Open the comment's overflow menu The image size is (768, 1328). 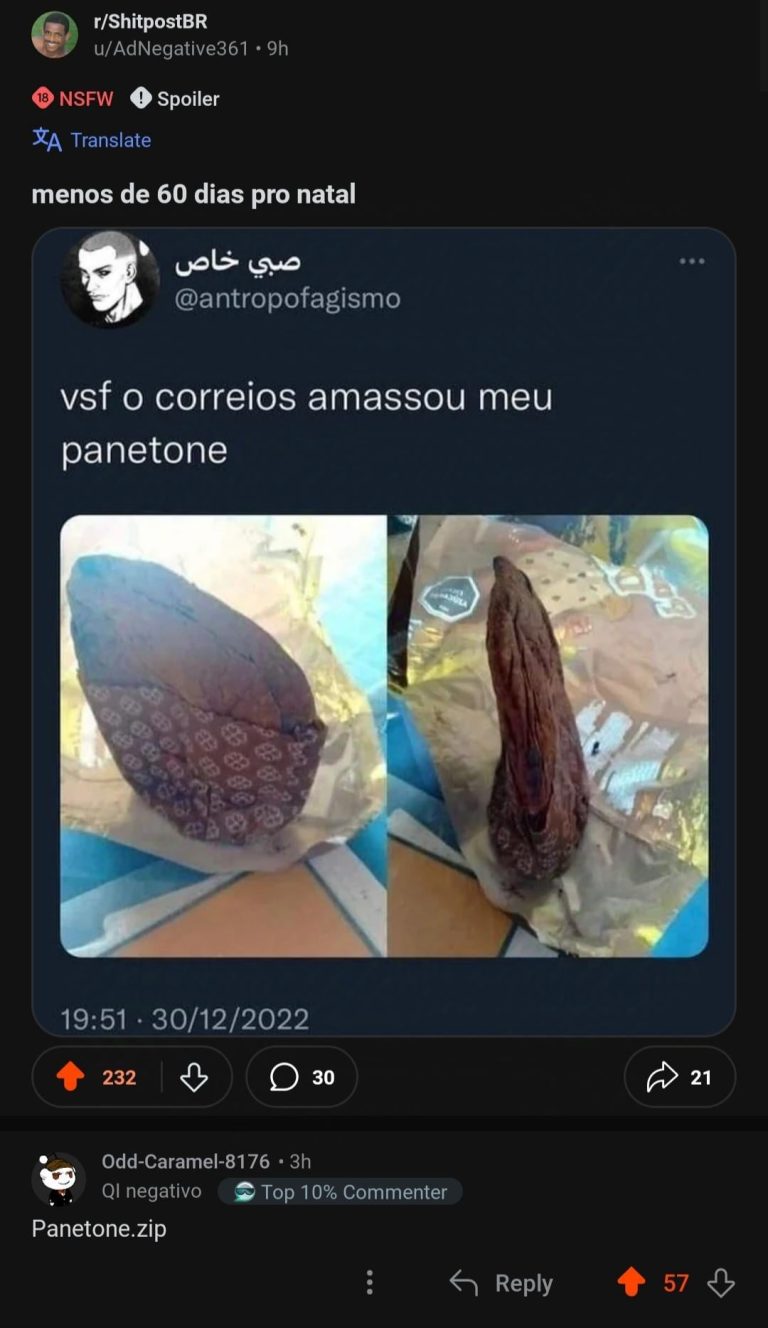pyautogui.click(x=370, y=1283)
